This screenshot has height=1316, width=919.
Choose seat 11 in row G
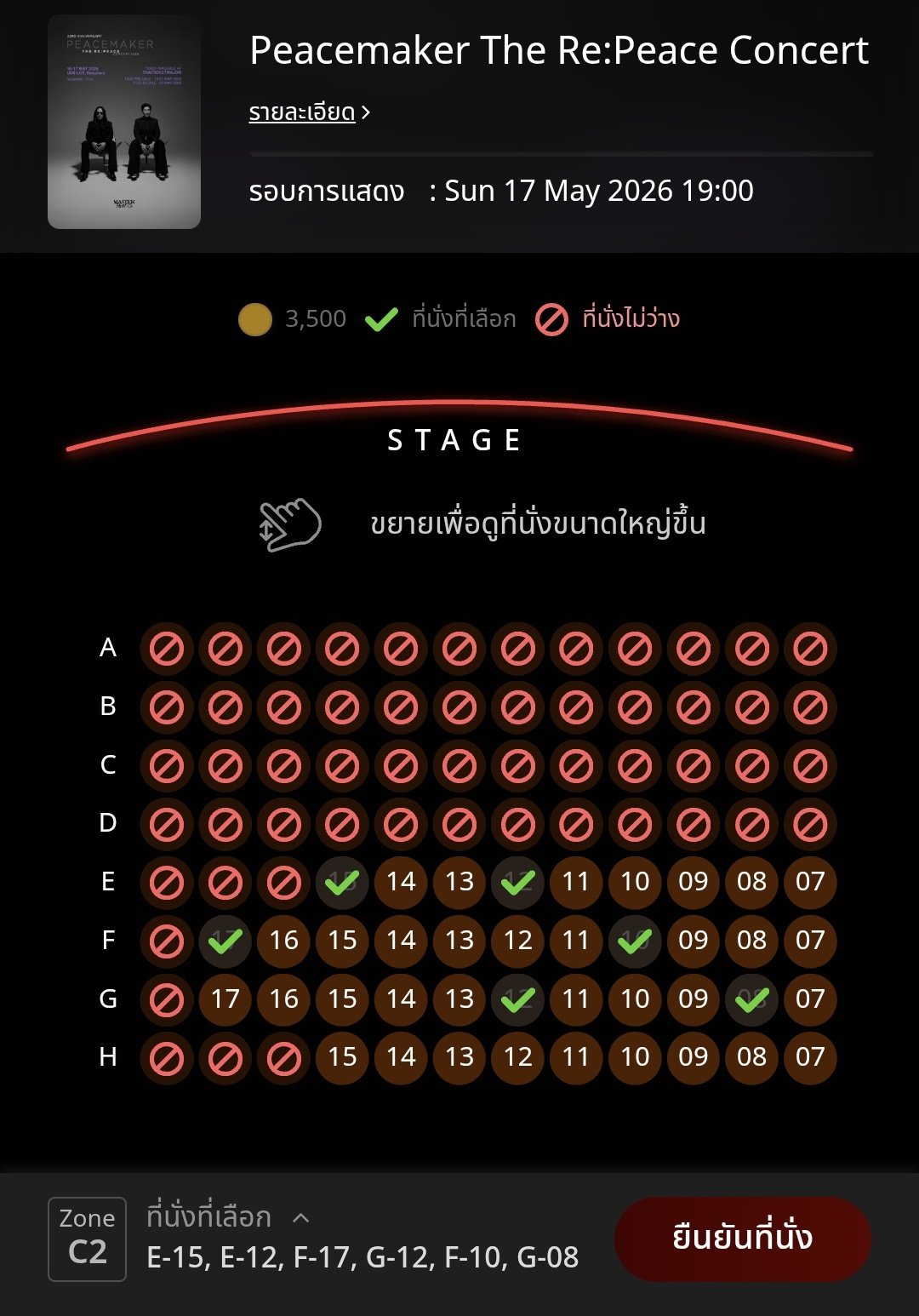click(x=576, y=999)
